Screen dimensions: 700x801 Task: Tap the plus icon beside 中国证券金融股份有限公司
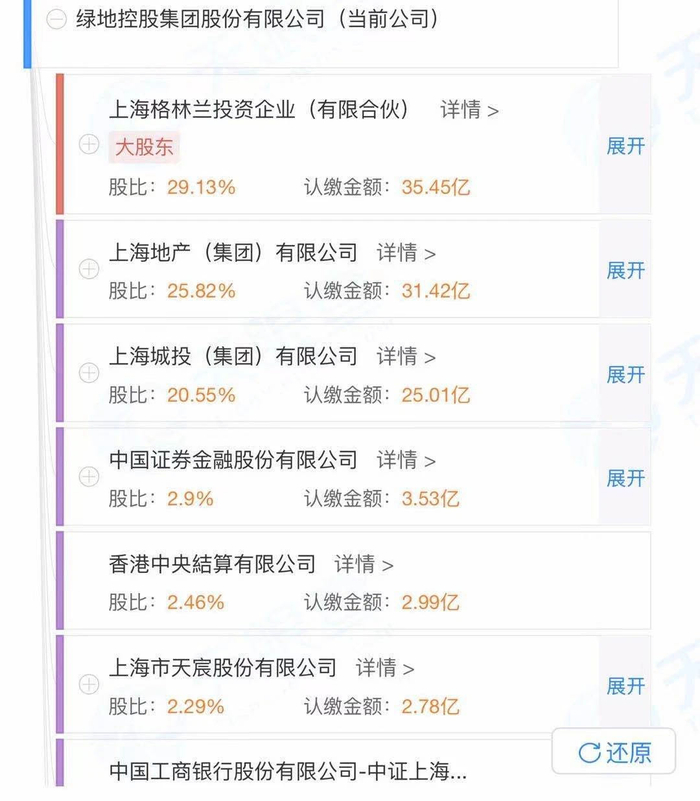click(89, 477)
